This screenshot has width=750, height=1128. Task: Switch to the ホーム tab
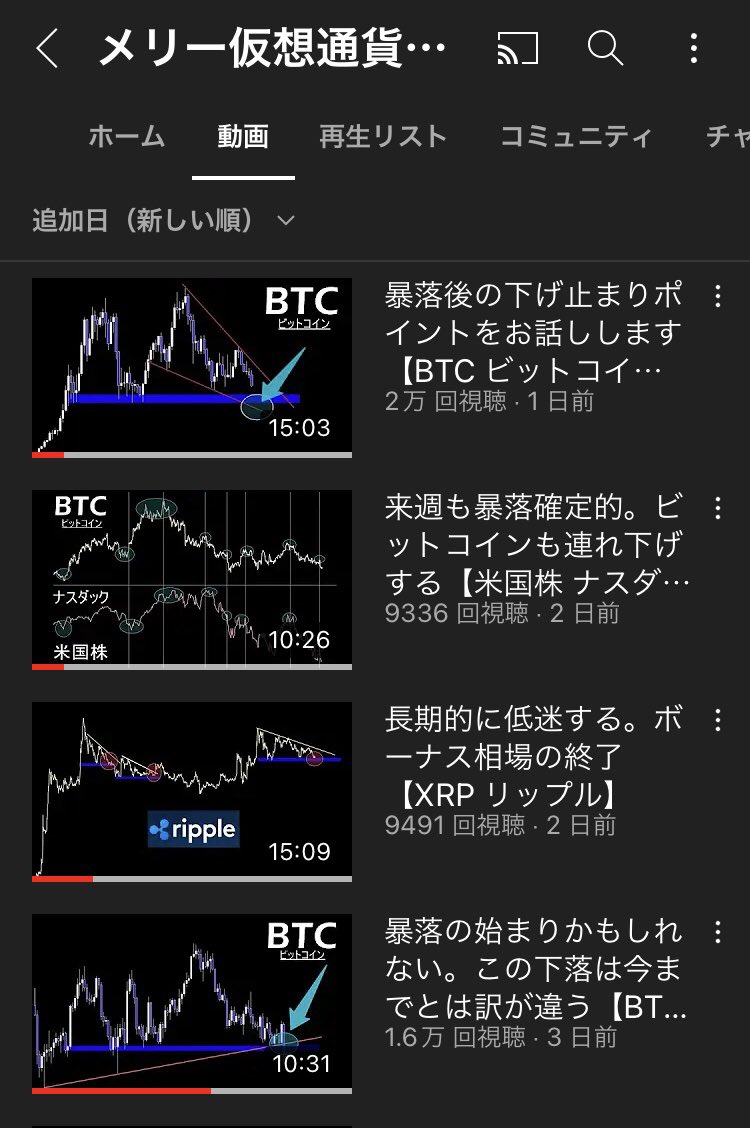pyautogui.click(x=126, y=137)
